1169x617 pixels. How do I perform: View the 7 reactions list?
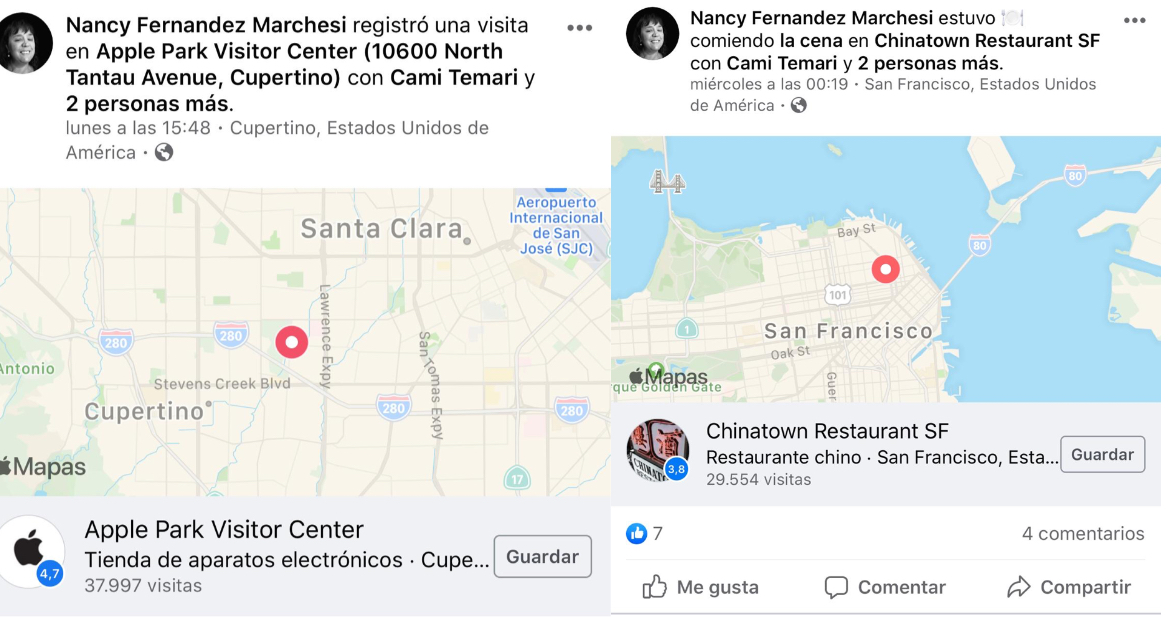tap(645, 534)
